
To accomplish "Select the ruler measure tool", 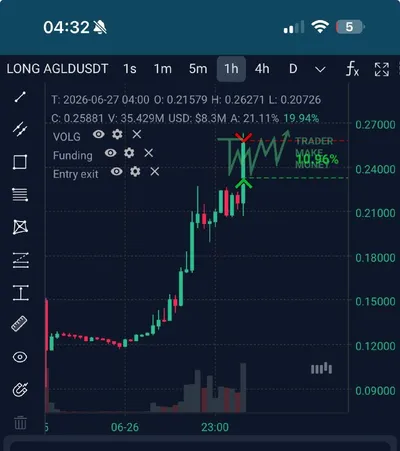I will pyautogui.click(x=19, y=324).
